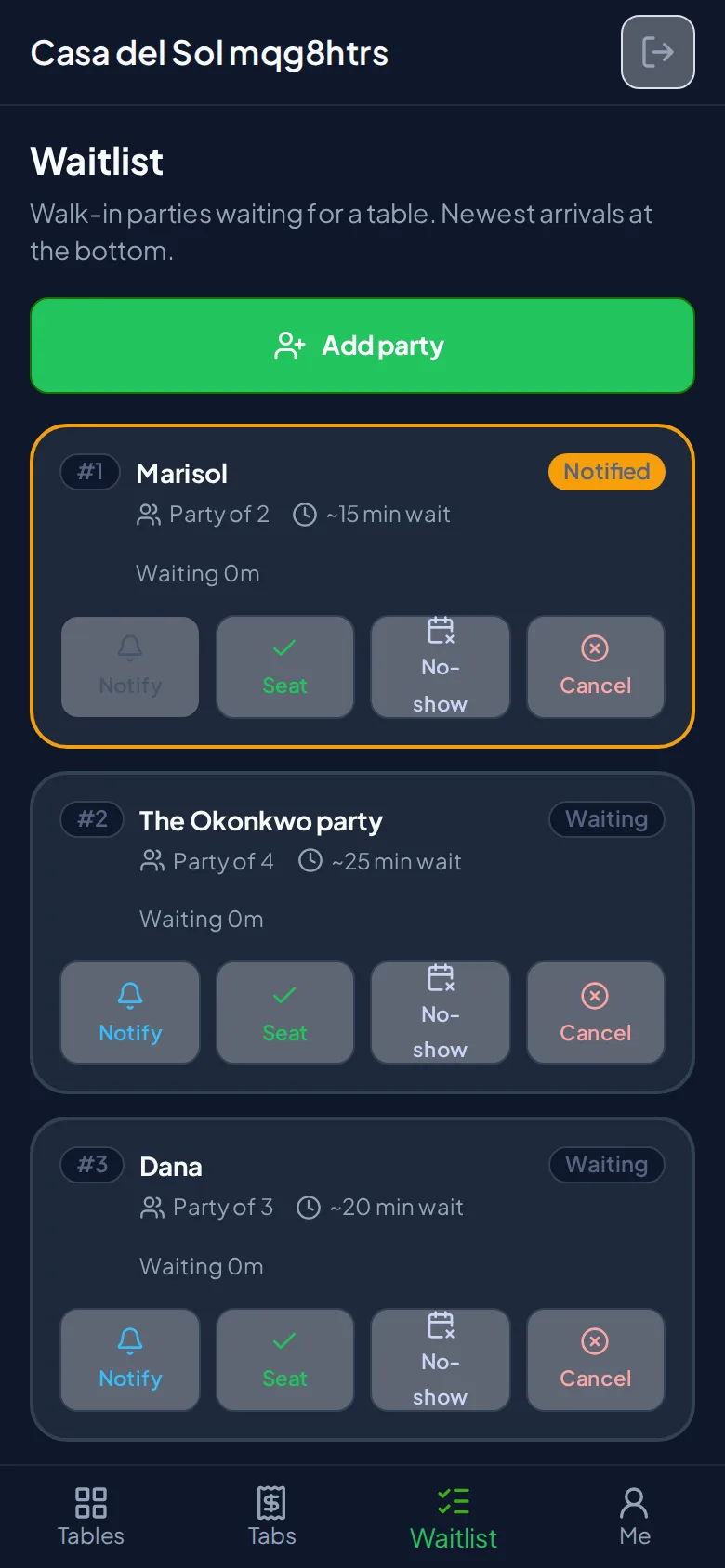Seat Dana's party of 3
Screen dimensions: 725x1568
pyautogui.click(x=285, y=1360)
